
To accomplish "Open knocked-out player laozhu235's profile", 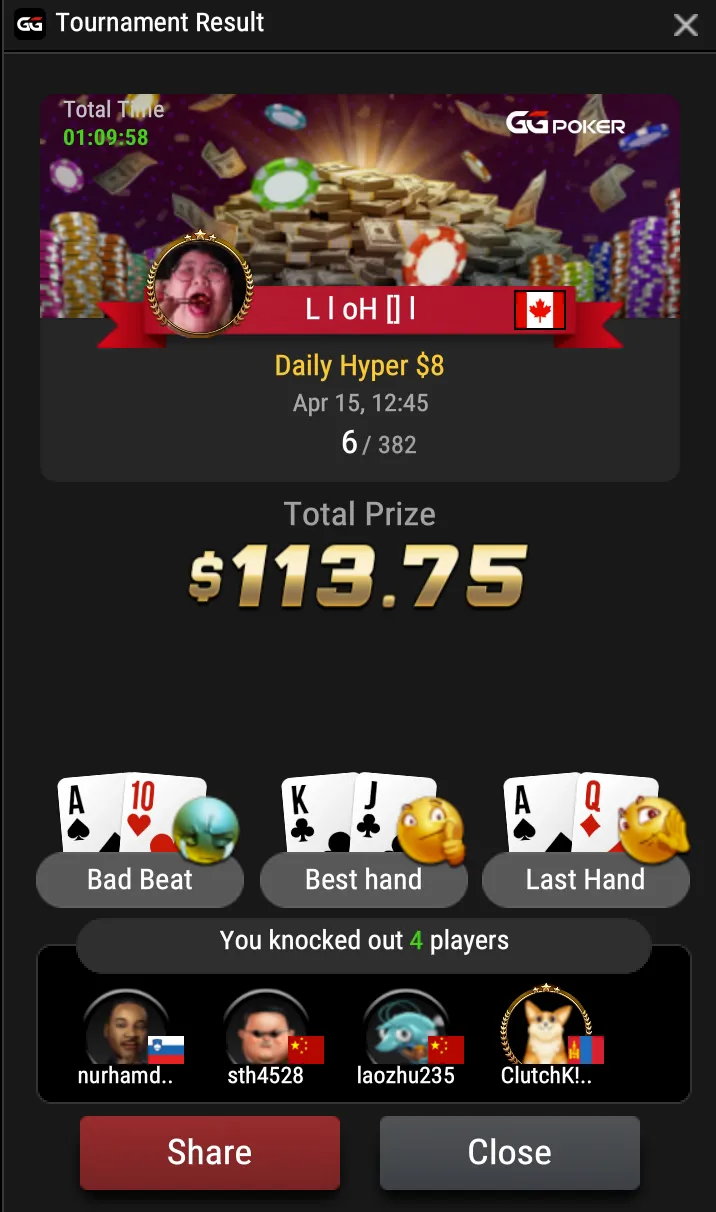I will (x=405, y=1030).
